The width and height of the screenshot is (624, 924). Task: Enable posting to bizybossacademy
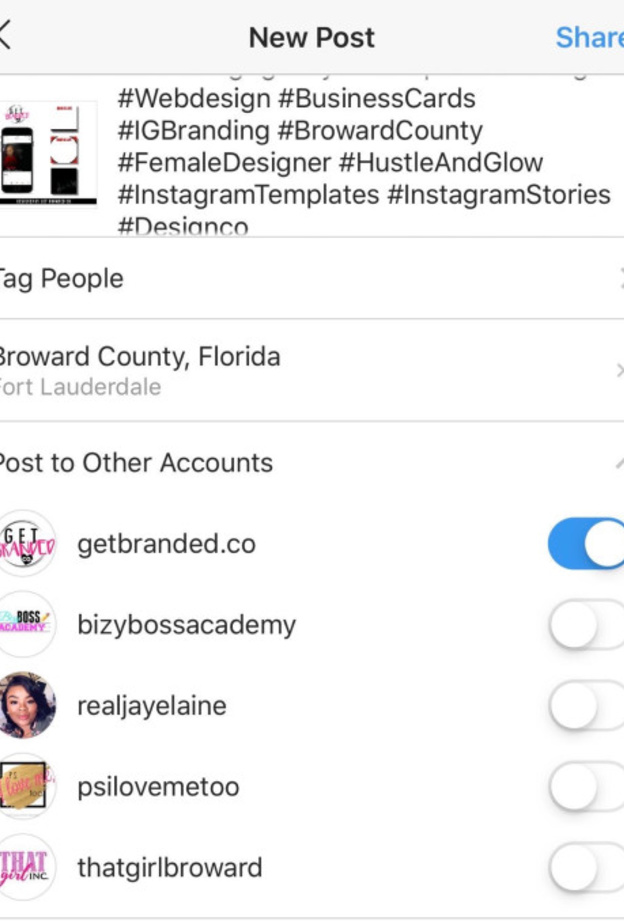tap(585, 625)
